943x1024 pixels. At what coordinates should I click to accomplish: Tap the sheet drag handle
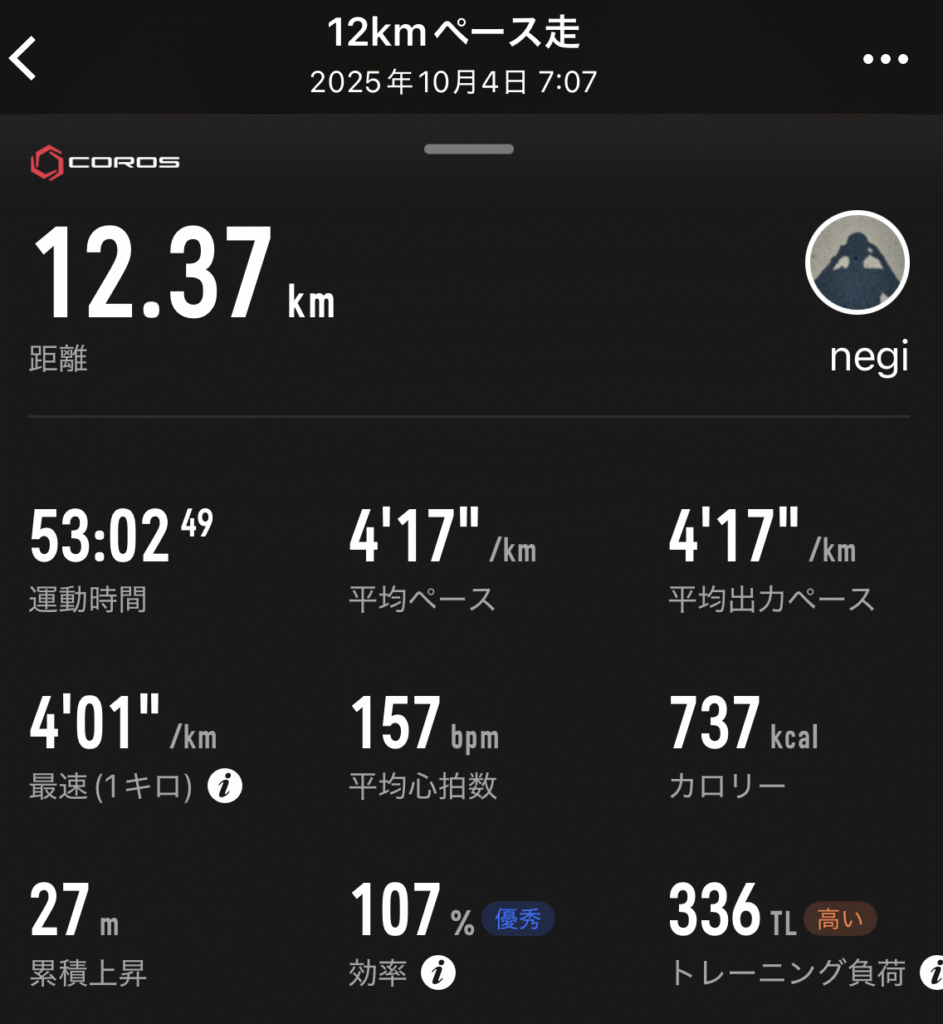coord(469,150)
